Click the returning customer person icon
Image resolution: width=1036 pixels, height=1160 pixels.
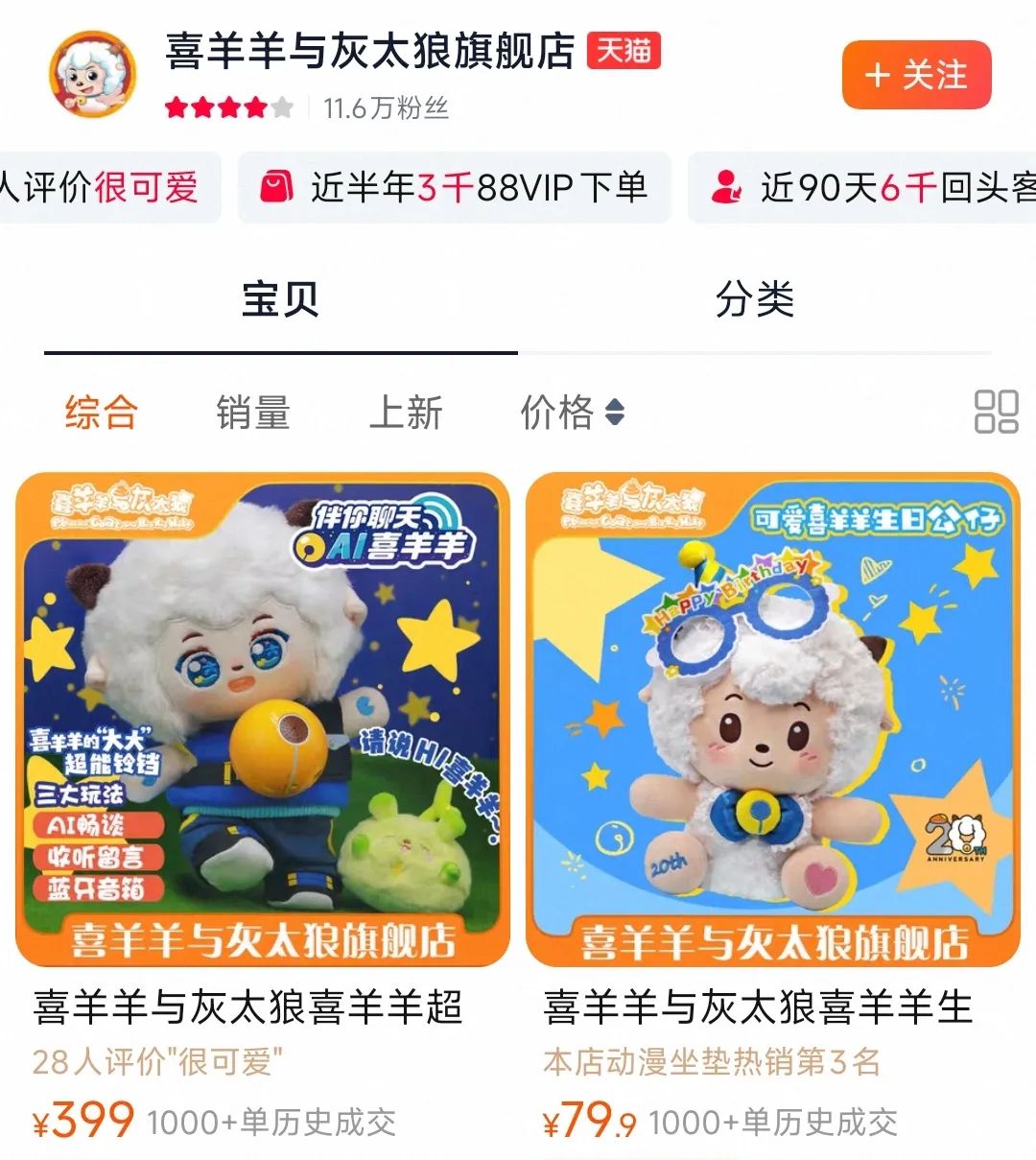[x=726, y=188]
